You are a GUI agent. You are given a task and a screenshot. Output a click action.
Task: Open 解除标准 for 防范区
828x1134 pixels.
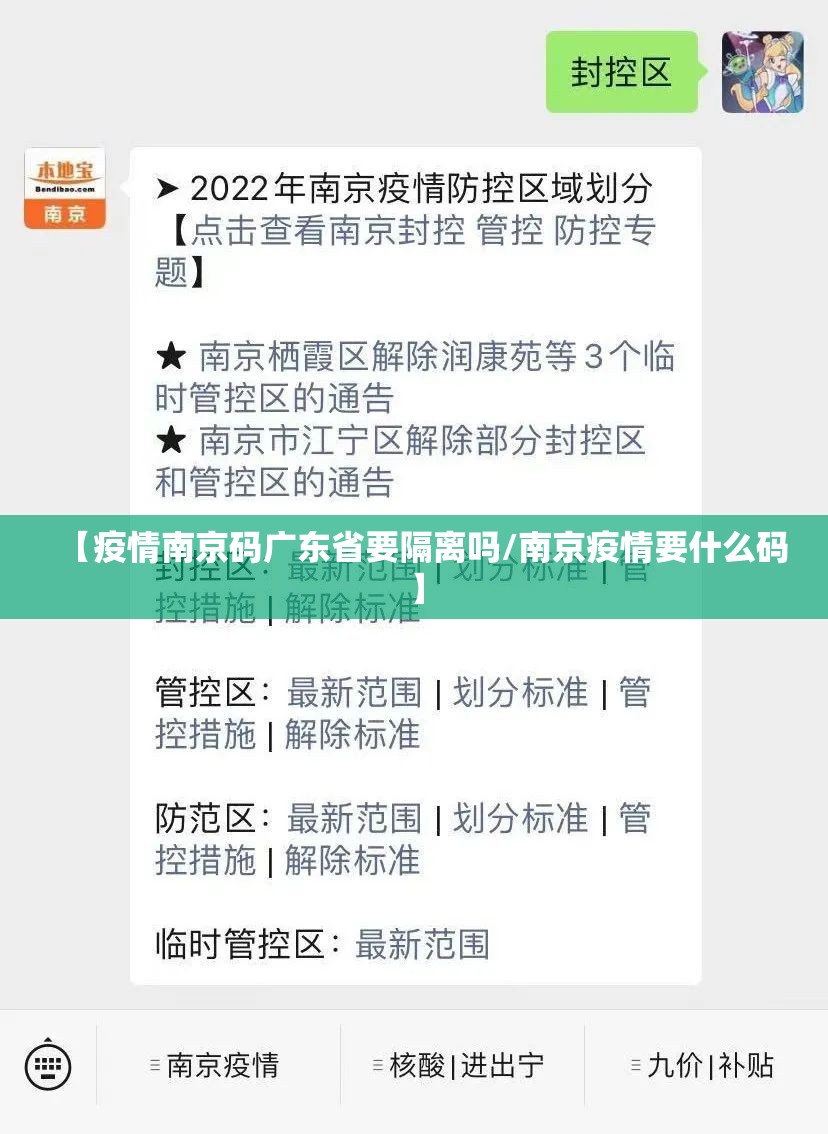(x=352, y=860)
